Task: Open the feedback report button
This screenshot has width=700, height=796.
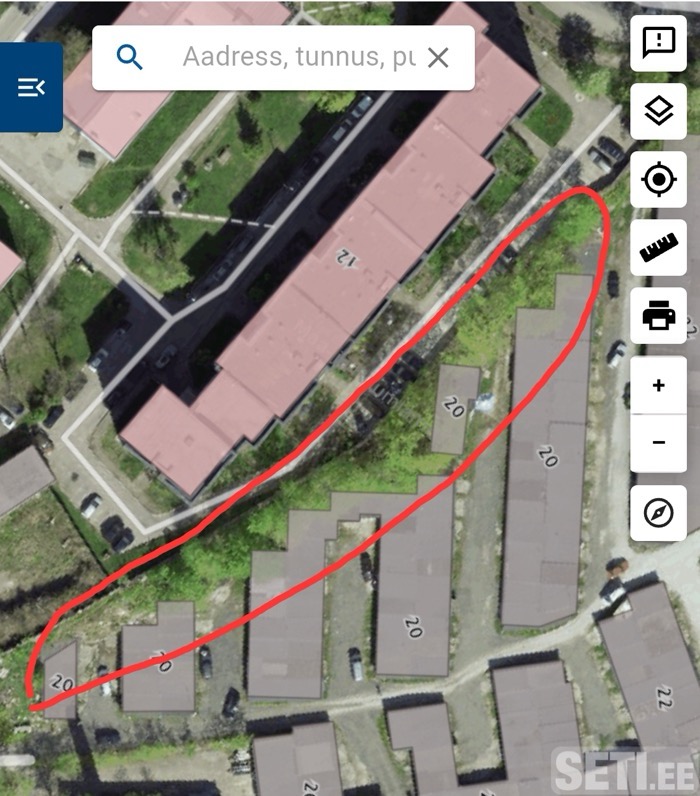Action: (659, 43)
